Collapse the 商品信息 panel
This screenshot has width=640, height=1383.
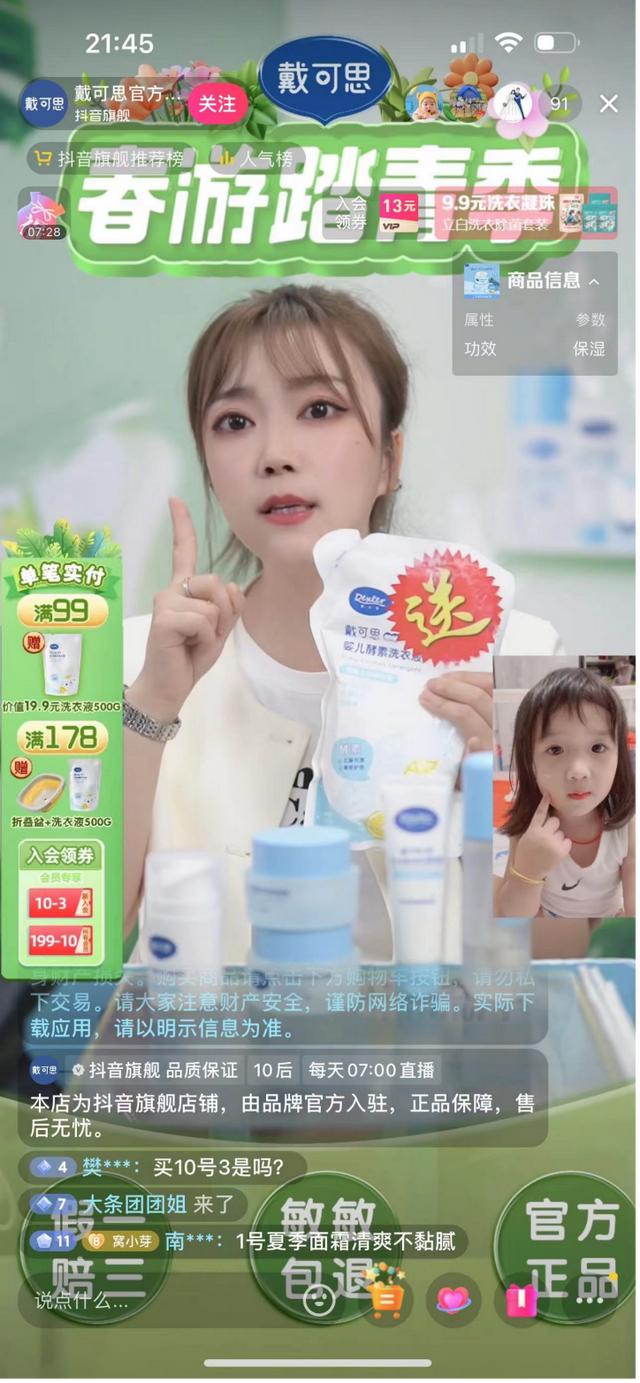(594, 282)
